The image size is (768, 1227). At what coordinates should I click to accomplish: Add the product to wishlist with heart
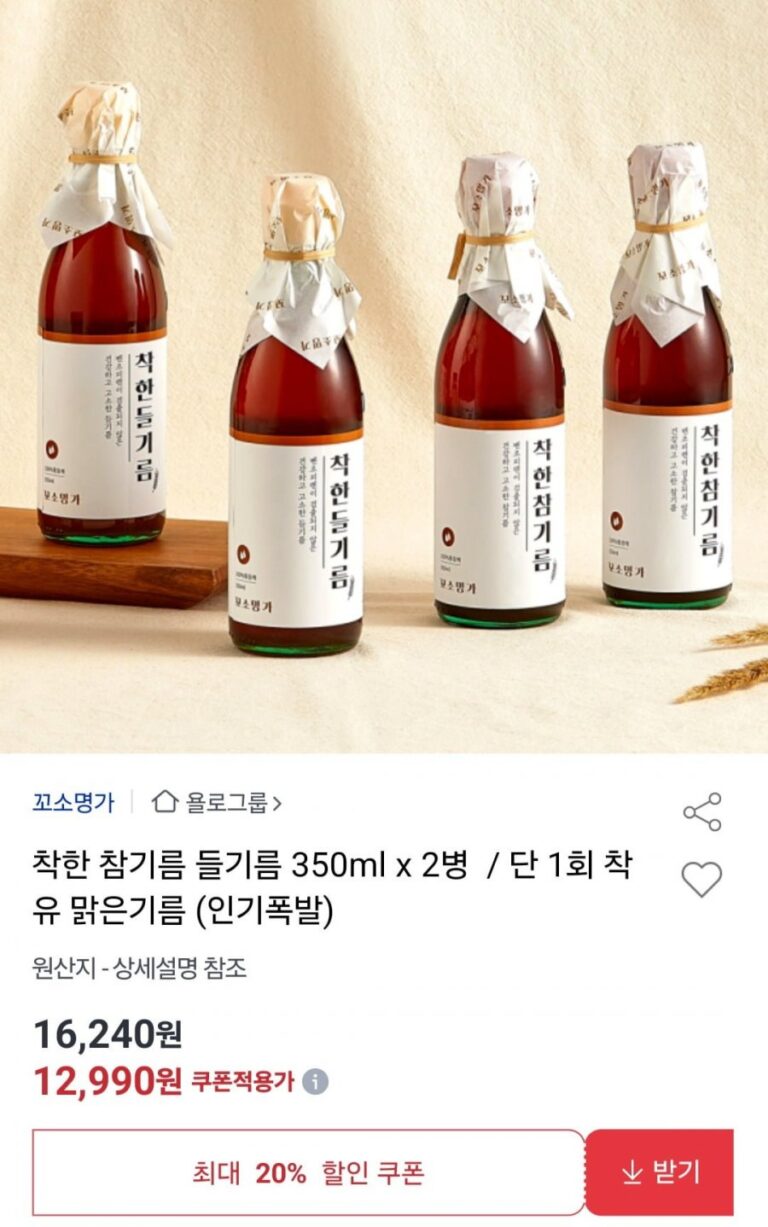(701, 880)
